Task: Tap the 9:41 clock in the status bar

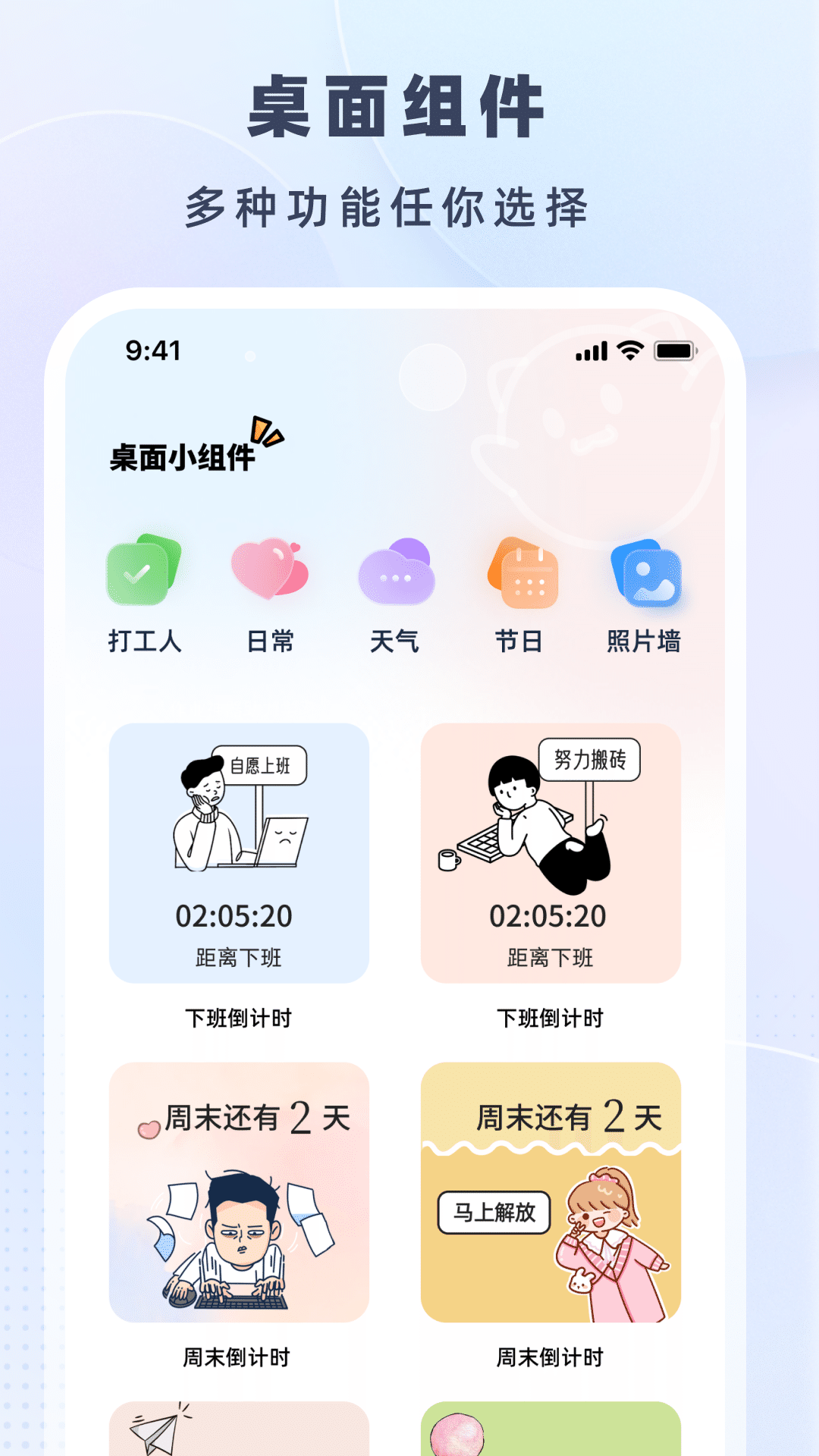Action: click(x=152, y=350)
